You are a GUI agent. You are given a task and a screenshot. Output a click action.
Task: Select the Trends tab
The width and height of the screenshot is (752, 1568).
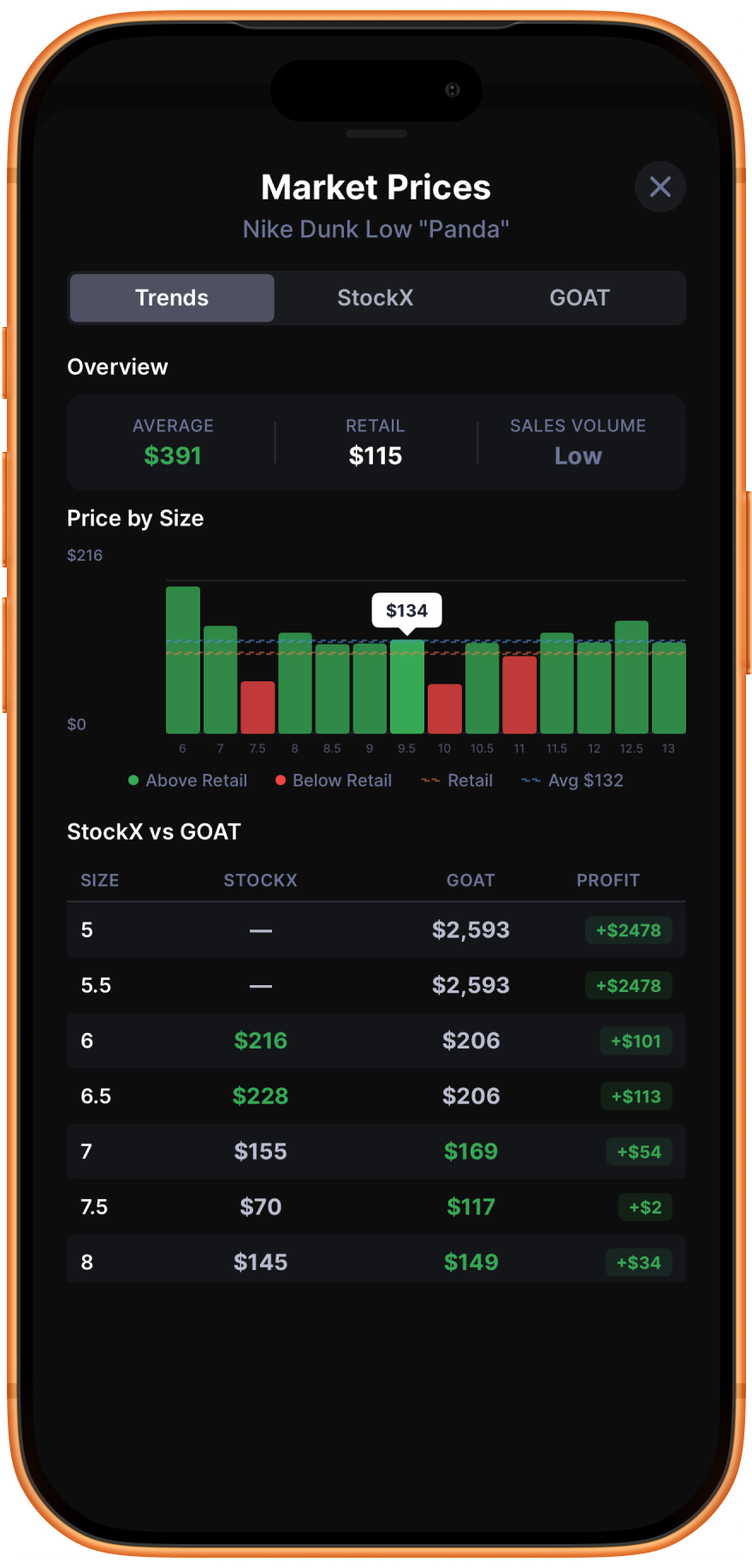172,298
